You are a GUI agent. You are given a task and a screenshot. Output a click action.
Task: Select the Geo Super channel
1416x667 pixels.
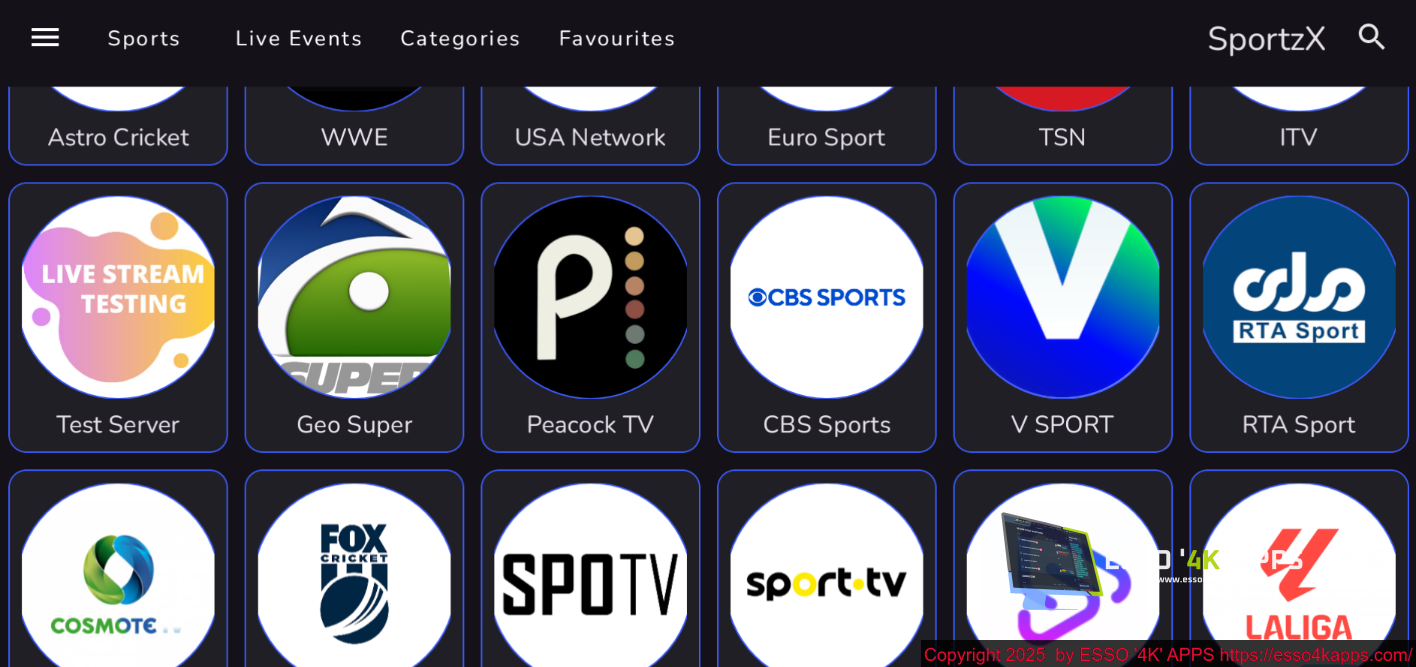[354, 317]
